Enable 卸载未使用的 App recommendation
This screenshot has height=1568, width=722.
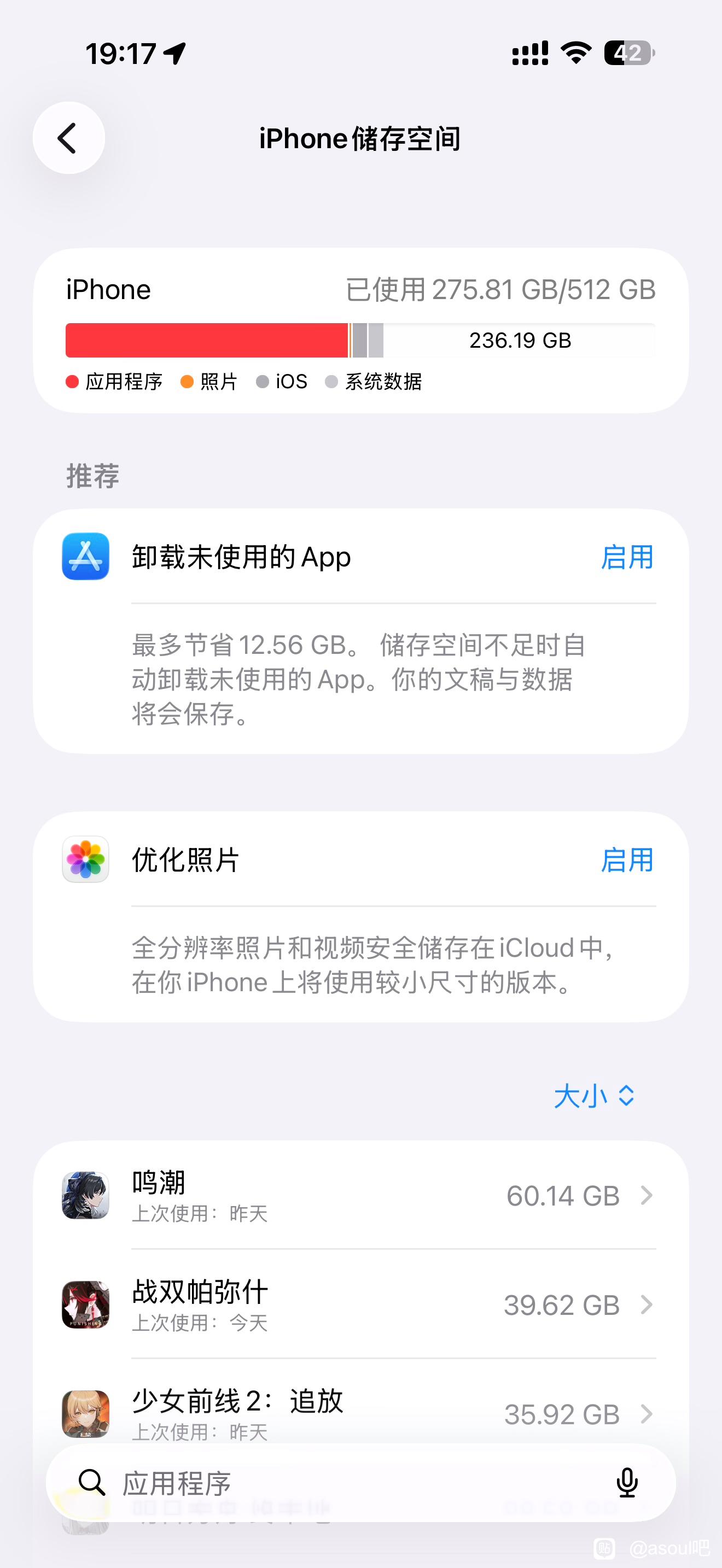tap(626, 557)
